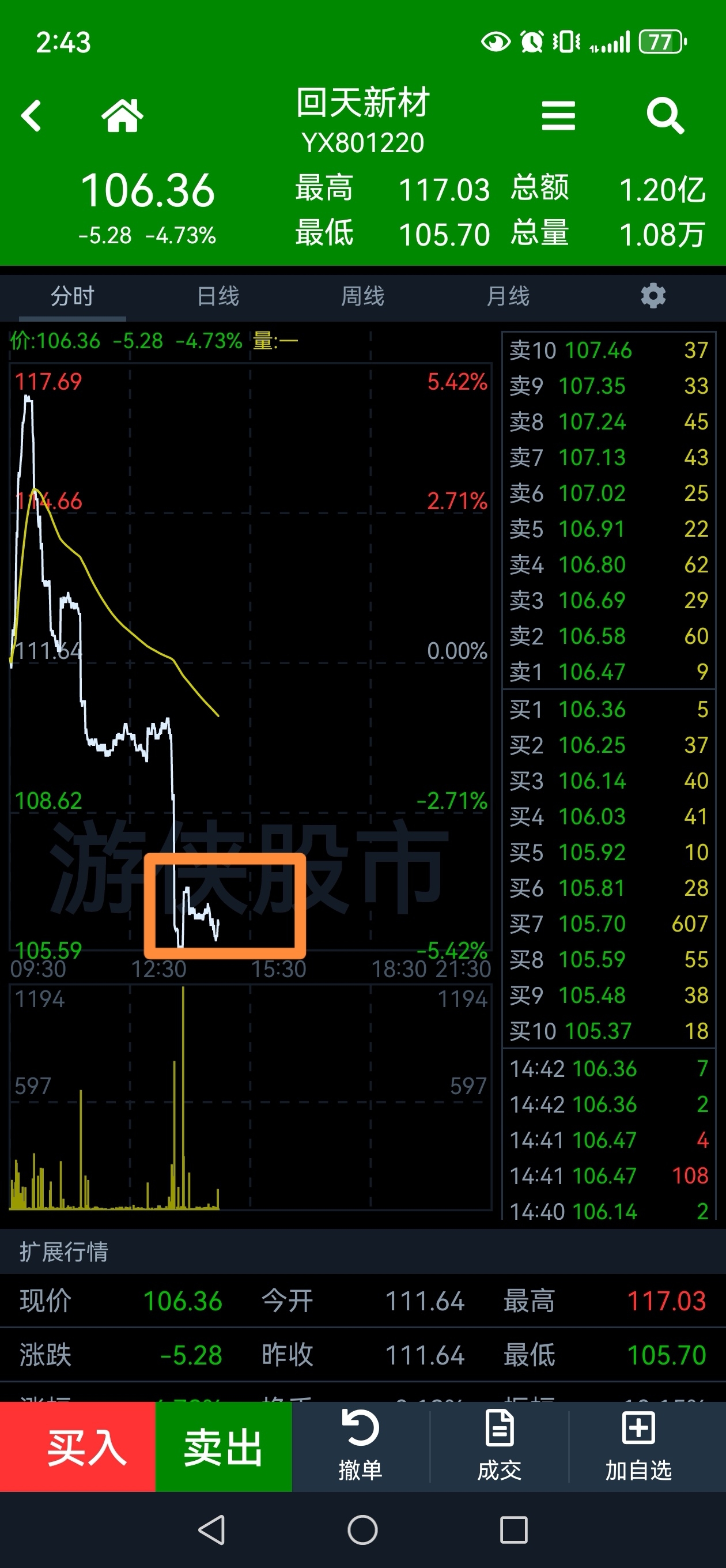Open the hamburger menu icon

558,116
